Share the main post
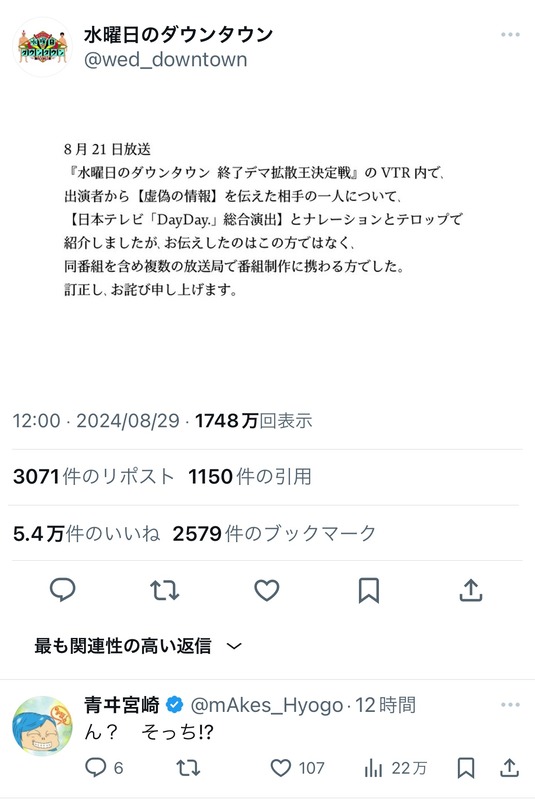The height and width of the screenshot is (800, 535). pyautogui.click(x=471, y=590)
